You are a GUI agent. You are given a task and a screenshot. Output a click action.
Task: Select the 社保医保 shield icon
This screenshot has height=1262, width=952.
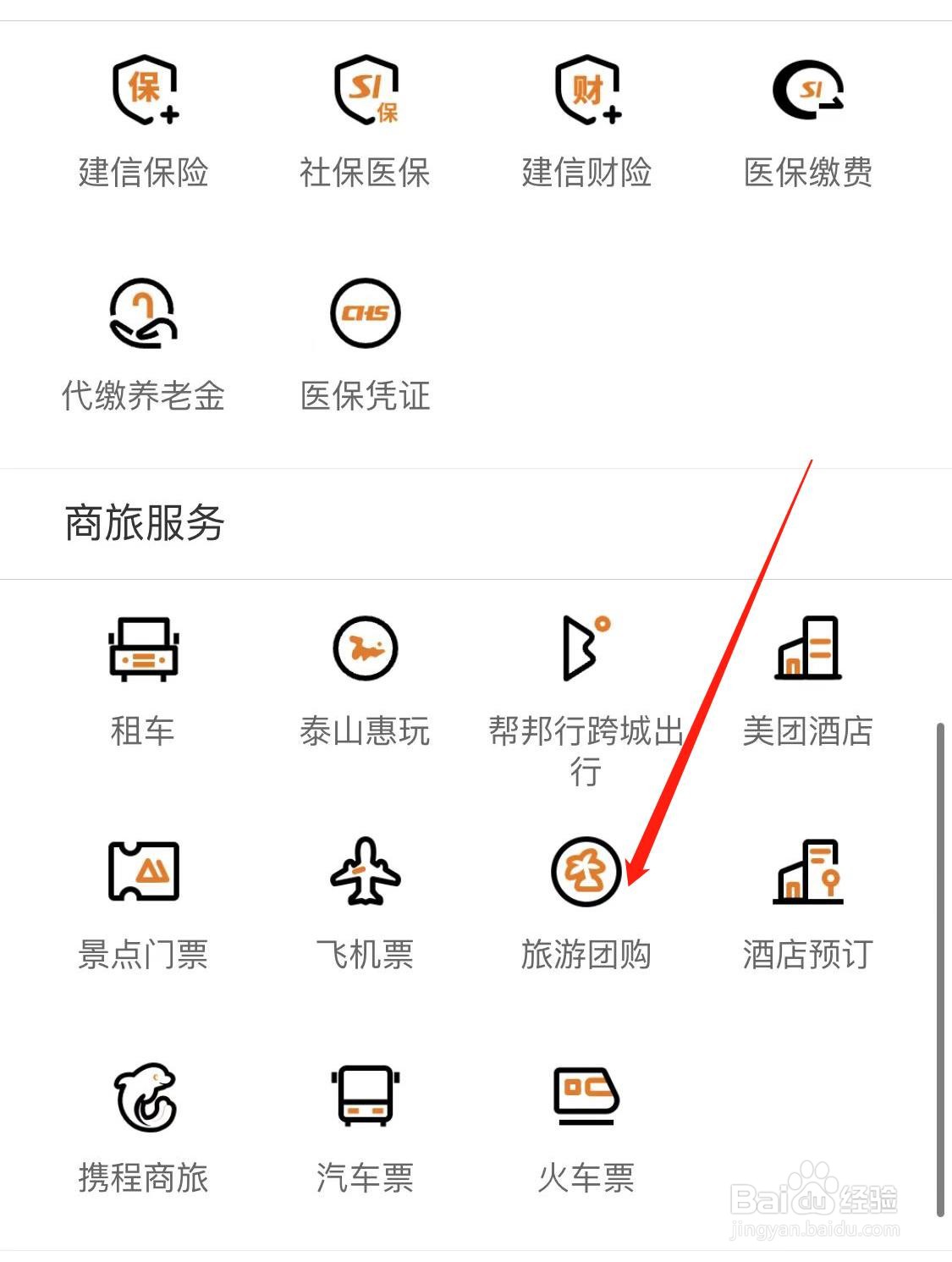pos(366,89)
